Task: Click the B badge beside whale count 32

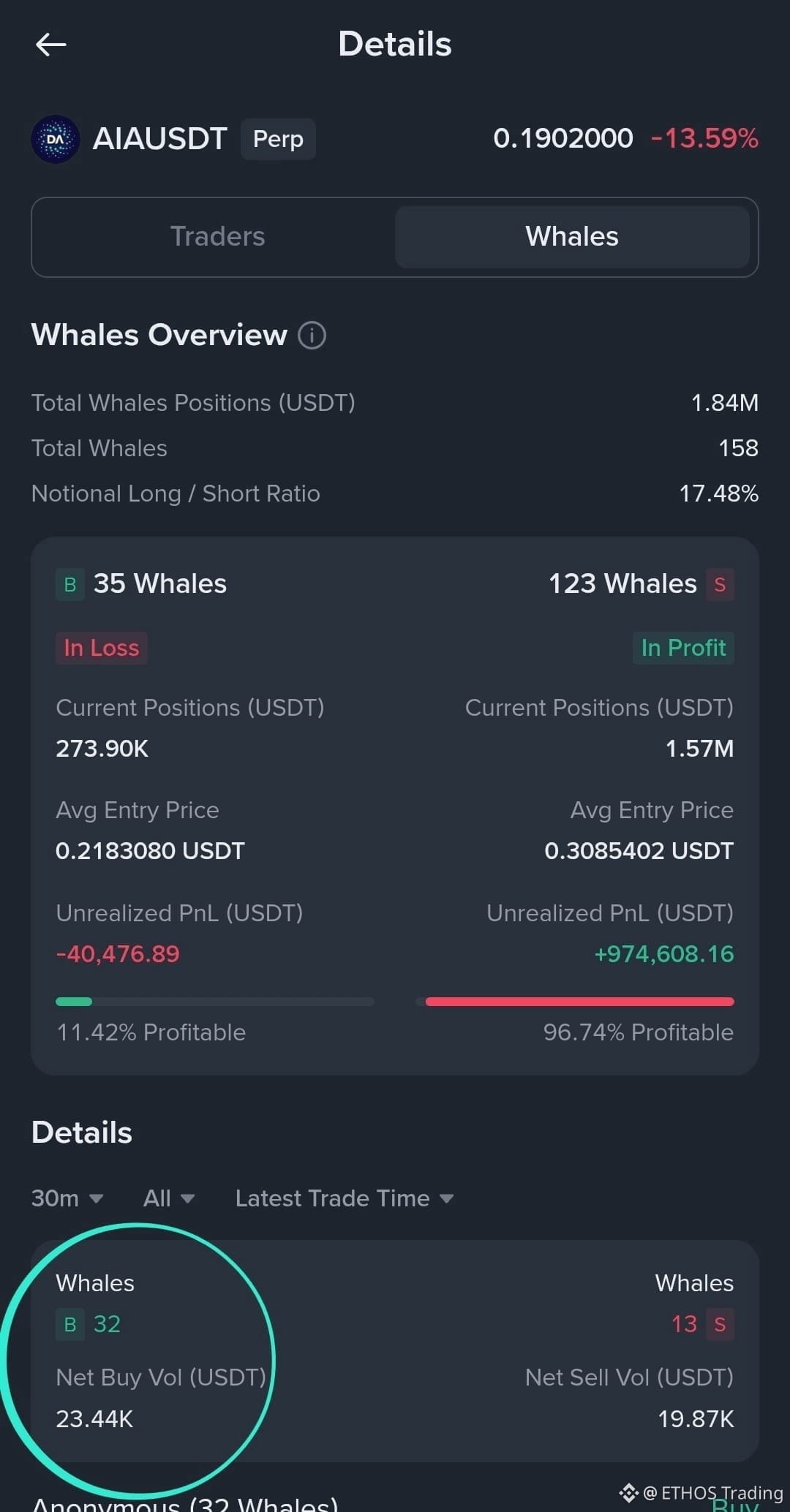Action: pyautogui.click(x=69, y=1324)
